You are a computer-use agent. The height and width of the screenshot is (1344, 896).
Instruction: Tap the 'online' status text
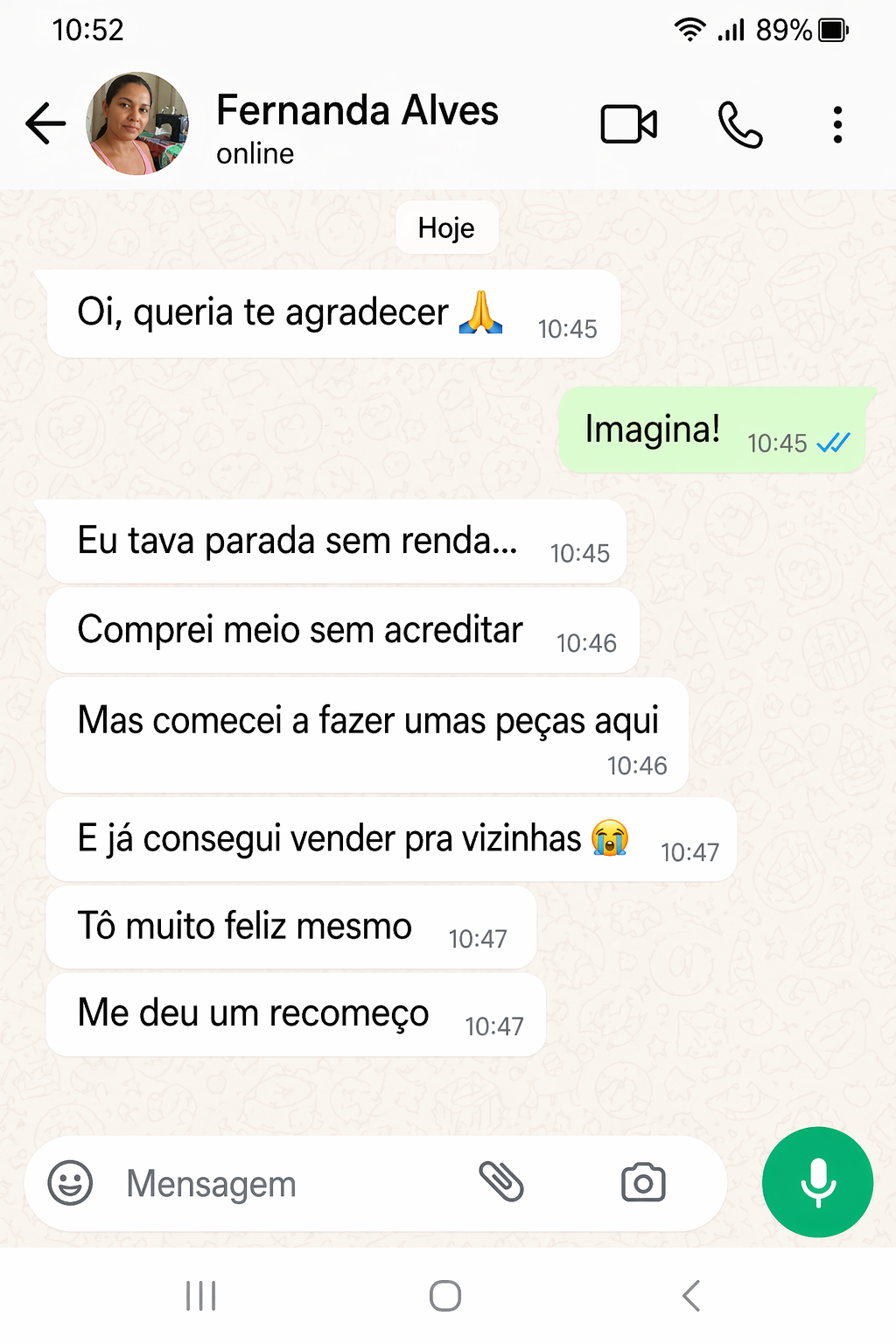pyautogui.click(x=255, y=154)
